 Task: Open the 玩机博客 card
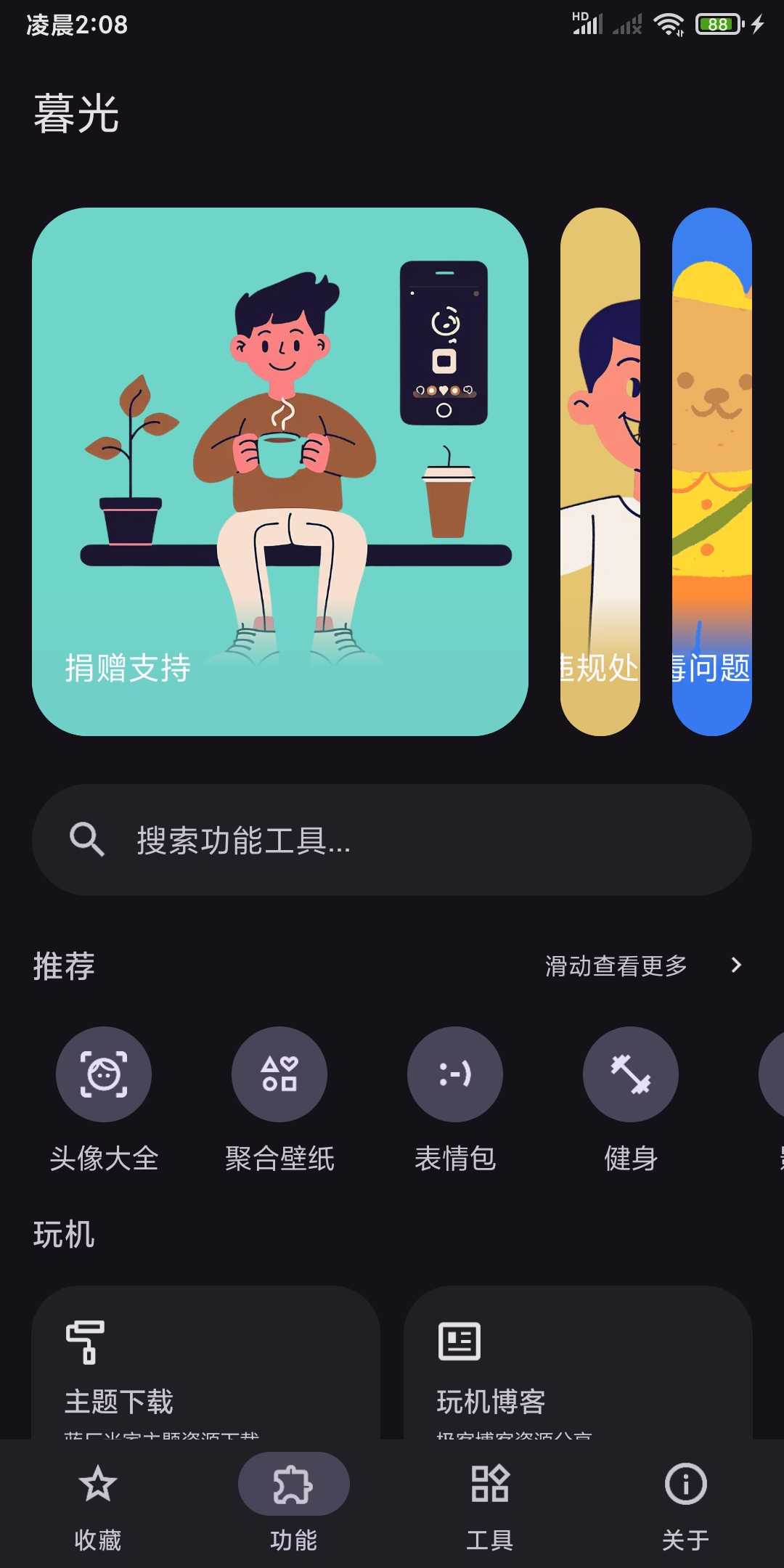pos(577,1363)
